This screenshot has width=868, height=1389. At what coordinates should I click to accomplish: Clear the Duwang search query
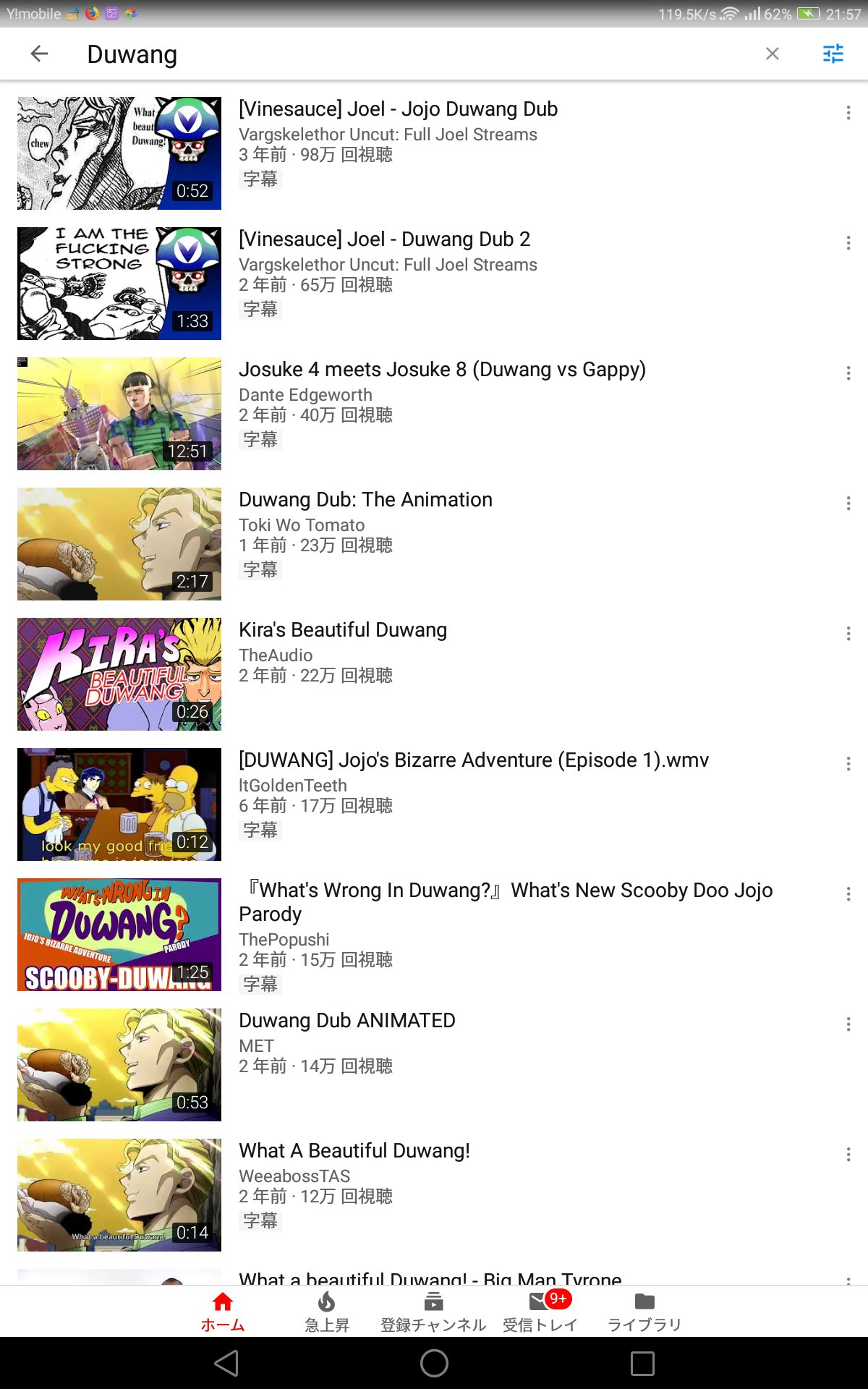pyautogui.click(x=772, y=54)
